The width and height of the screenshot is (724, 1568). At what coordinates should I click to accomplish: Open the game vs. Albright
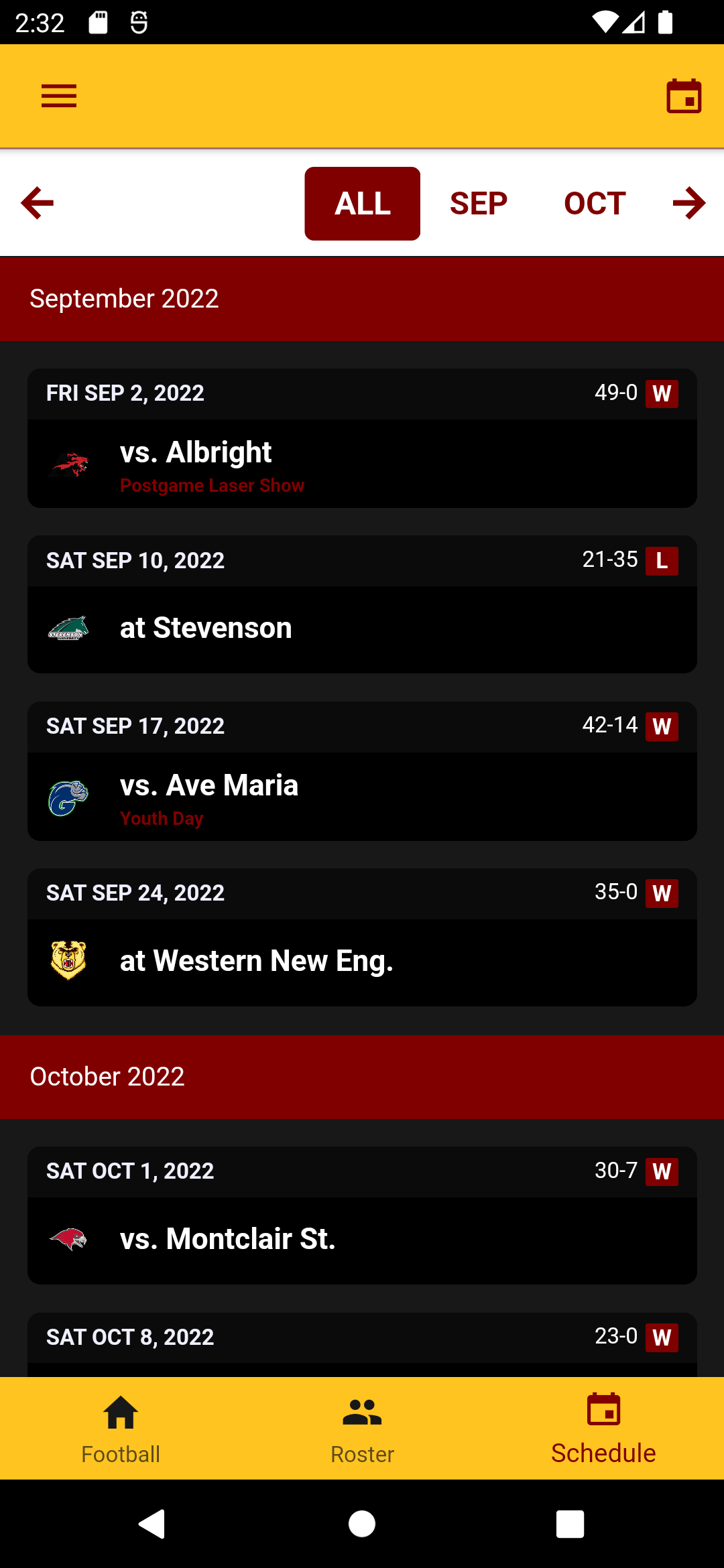pos(362,462)
